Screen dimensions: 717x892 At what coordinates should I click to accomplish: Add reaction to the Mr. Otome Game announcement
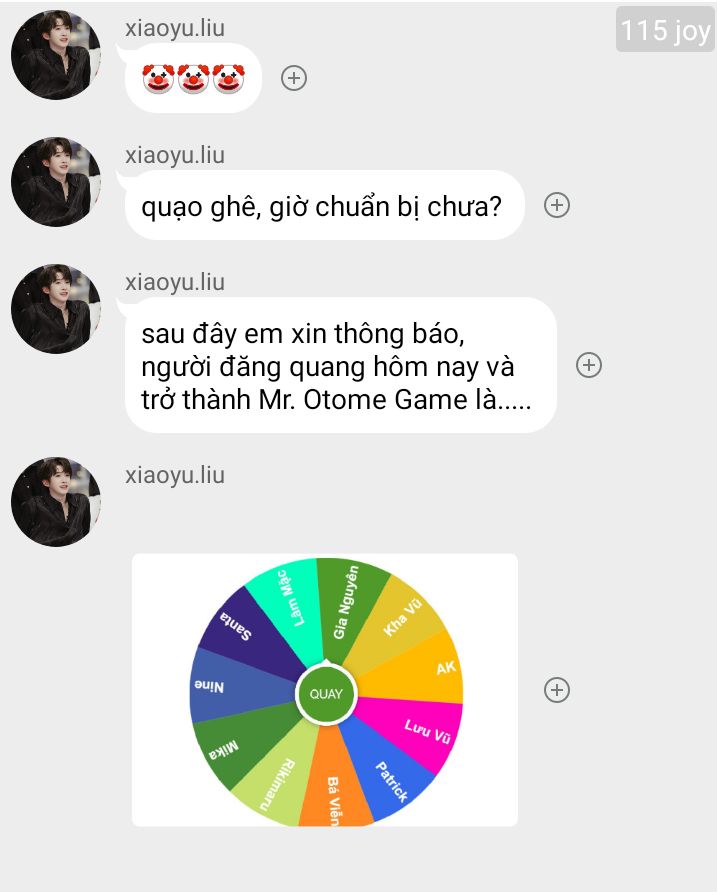tap(589, 365)
